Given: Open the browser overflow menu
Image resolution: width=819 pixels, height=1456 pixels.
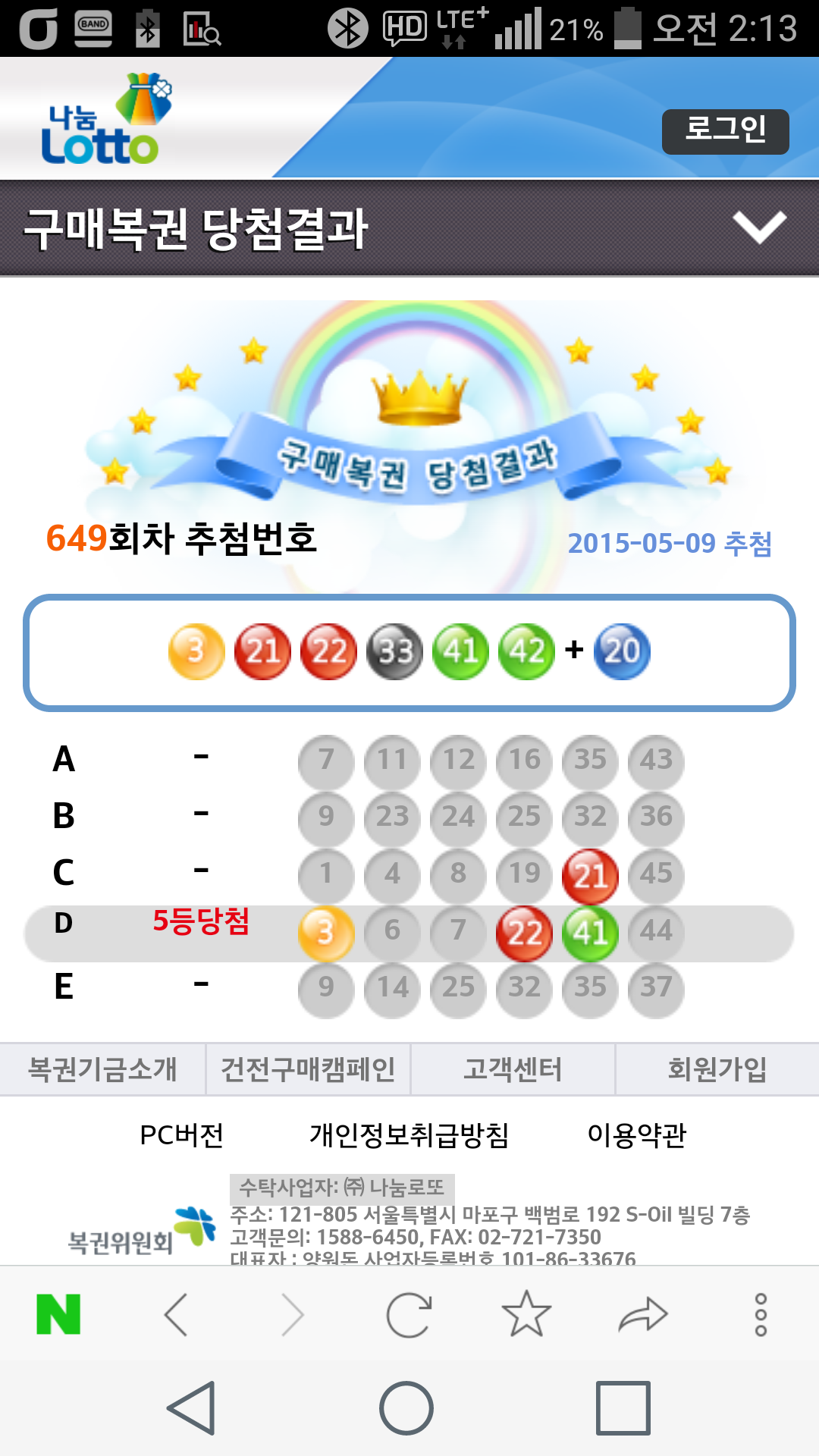Looking at the screenshot, I should pos(761,1314).
